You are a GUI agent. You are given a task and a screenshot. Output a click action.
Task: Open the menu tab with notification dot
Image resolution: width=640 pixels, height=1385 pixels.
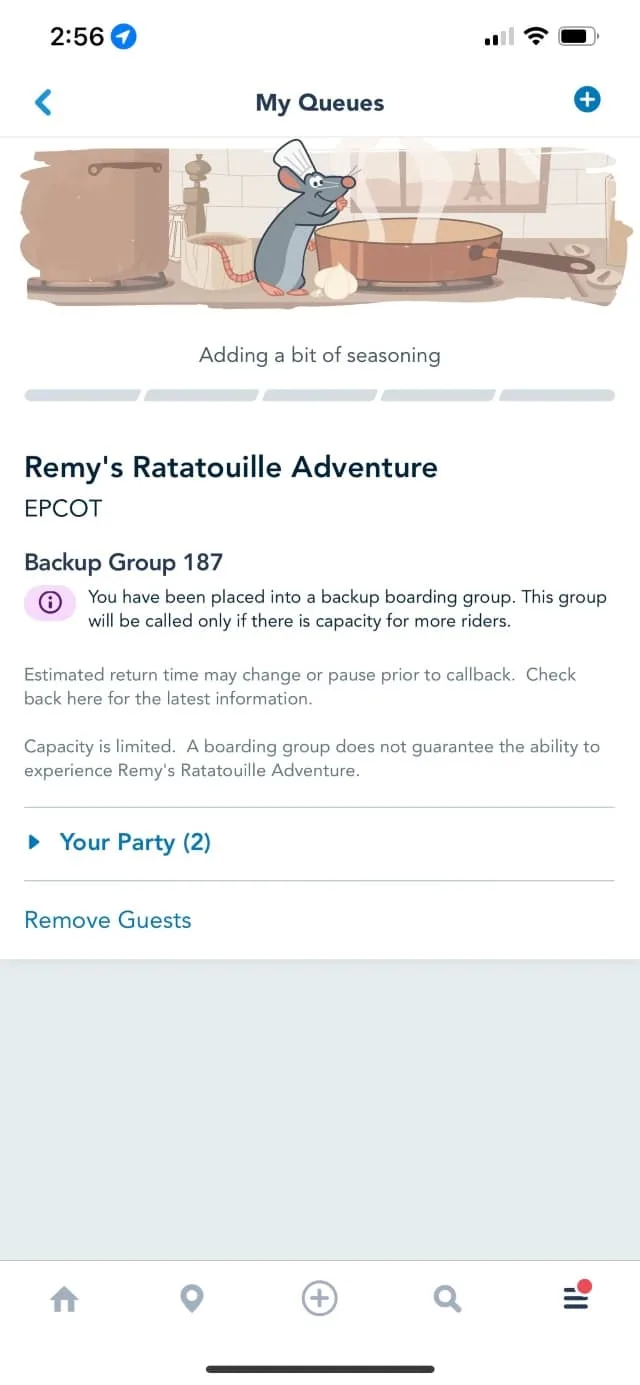pyautogui.click(x=576, y=1297)
